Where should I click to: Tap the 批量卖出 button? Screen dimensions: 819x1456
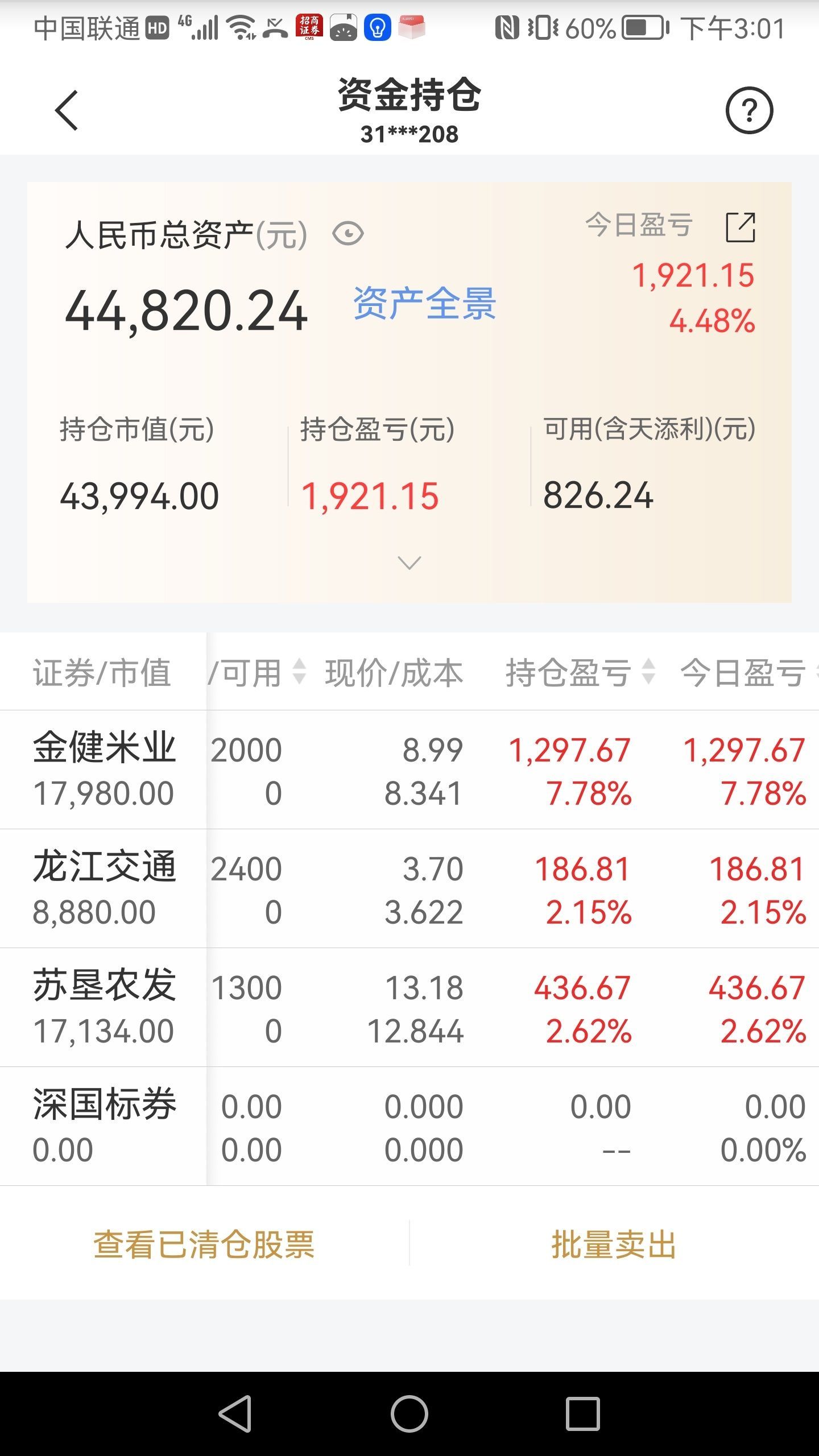(614, 1244)
